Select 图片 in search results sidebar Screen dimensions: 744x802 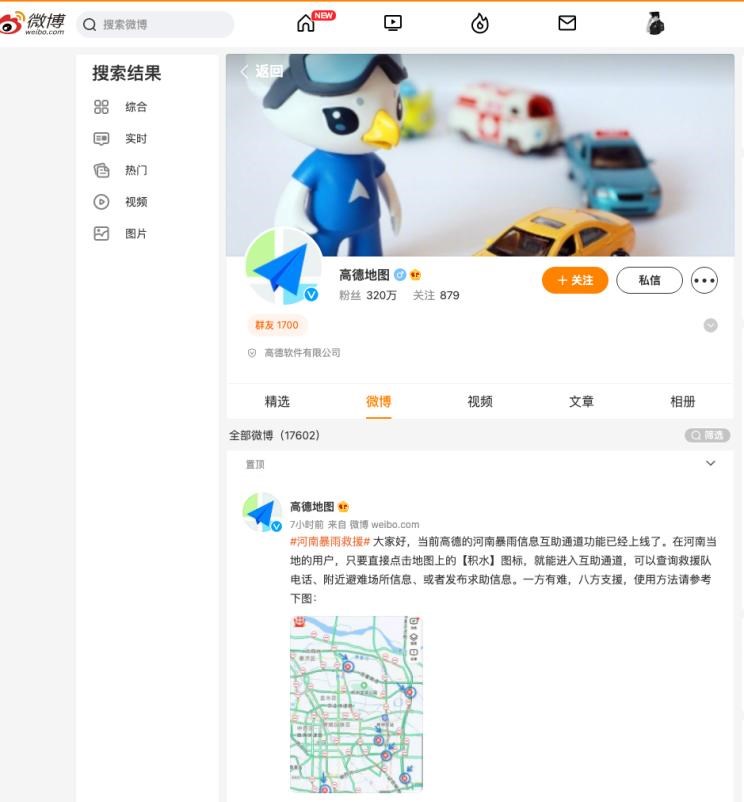135,234
